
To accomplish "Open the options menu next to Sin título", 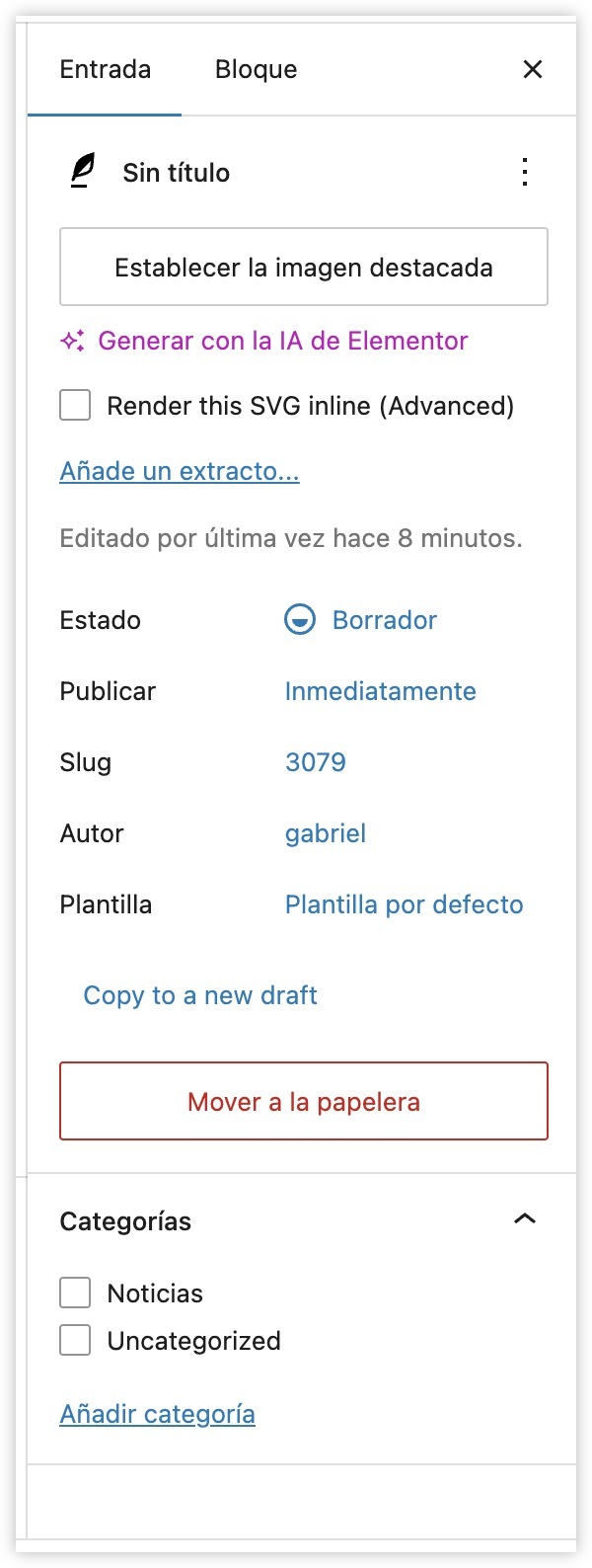I will click(525, 173).
